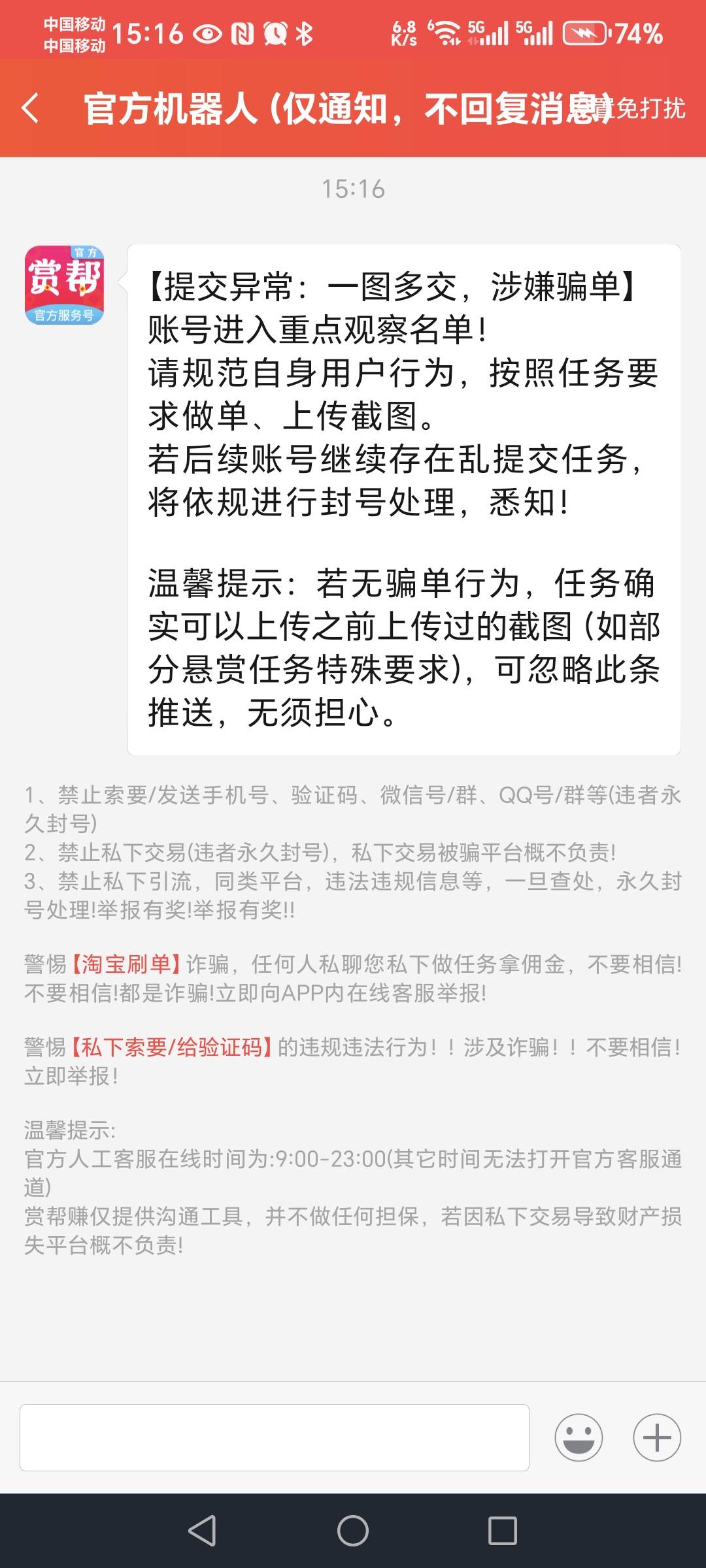This screenshot has width=706, height=1568.
Task: Open the 赏帮 official account avatar
Action: 64,284
